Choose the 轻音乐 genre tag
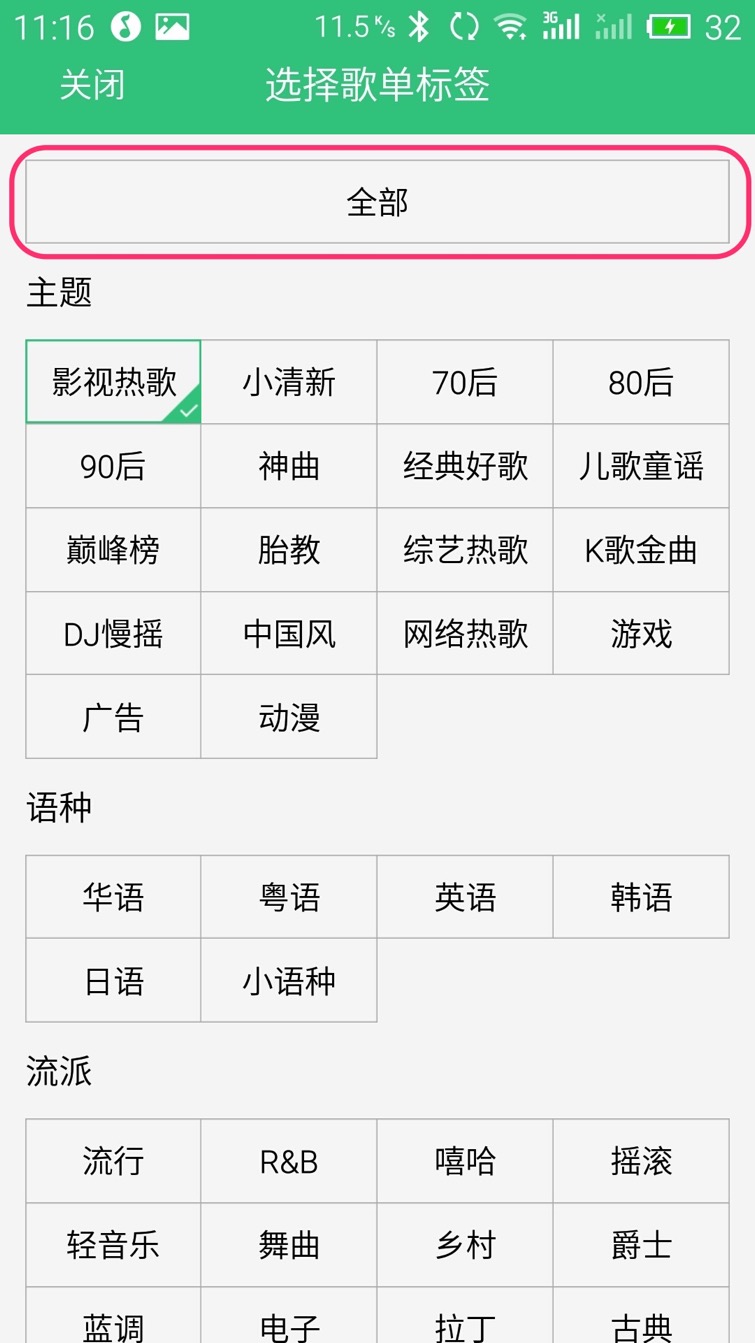The height and width of the screenshot is (1343, 755). (x=113, y=1245)
